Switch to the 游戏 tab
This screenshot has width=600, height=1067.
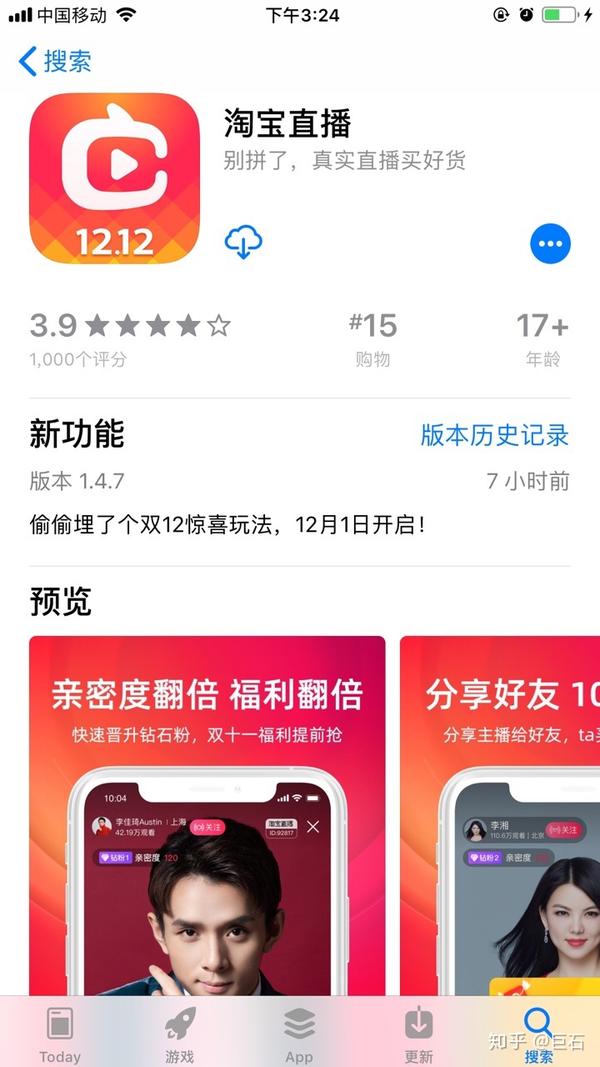[180, 1034]
